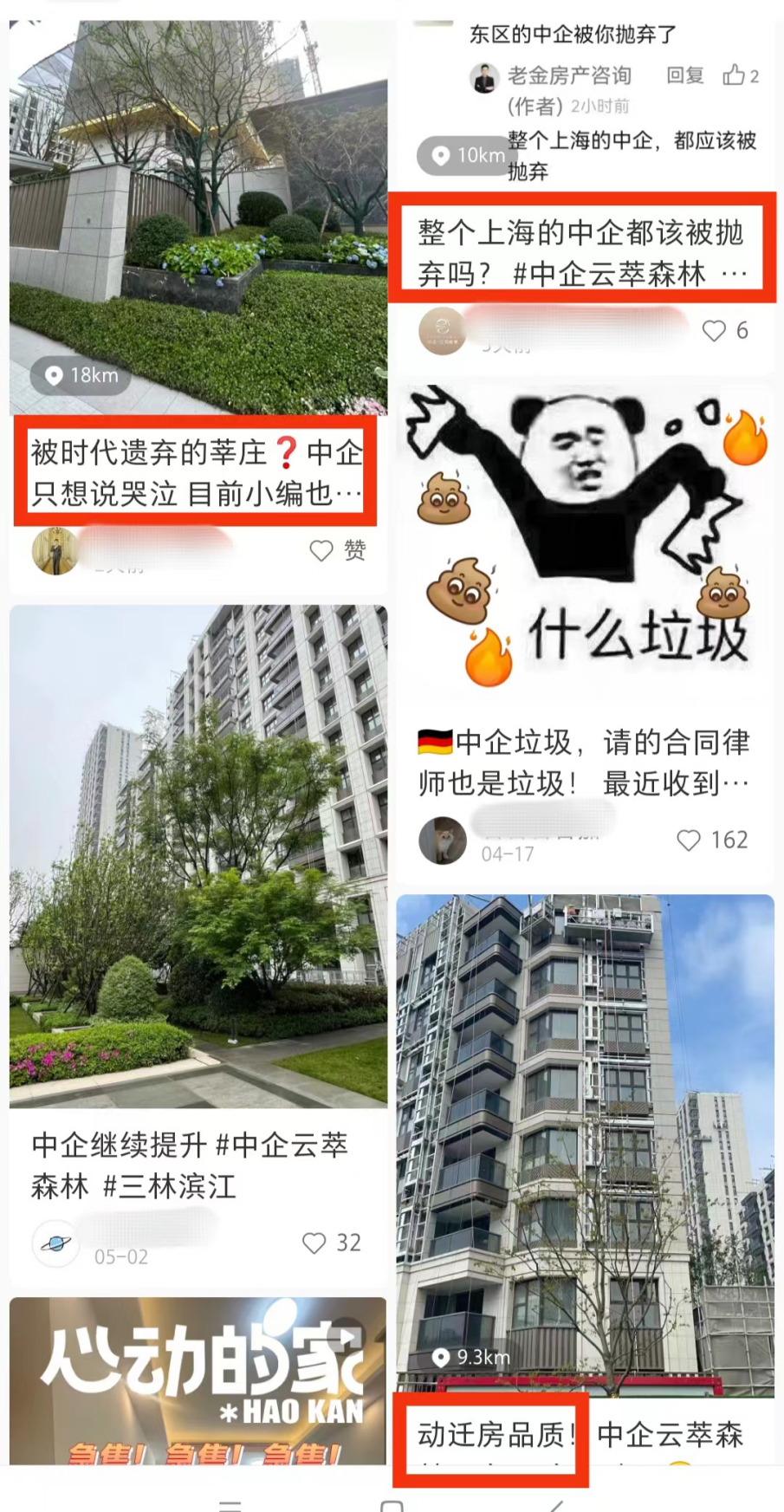Like the 中企继续提升 post with 32 likes
The image size is (784, 1512).
tap(314, 1243)
